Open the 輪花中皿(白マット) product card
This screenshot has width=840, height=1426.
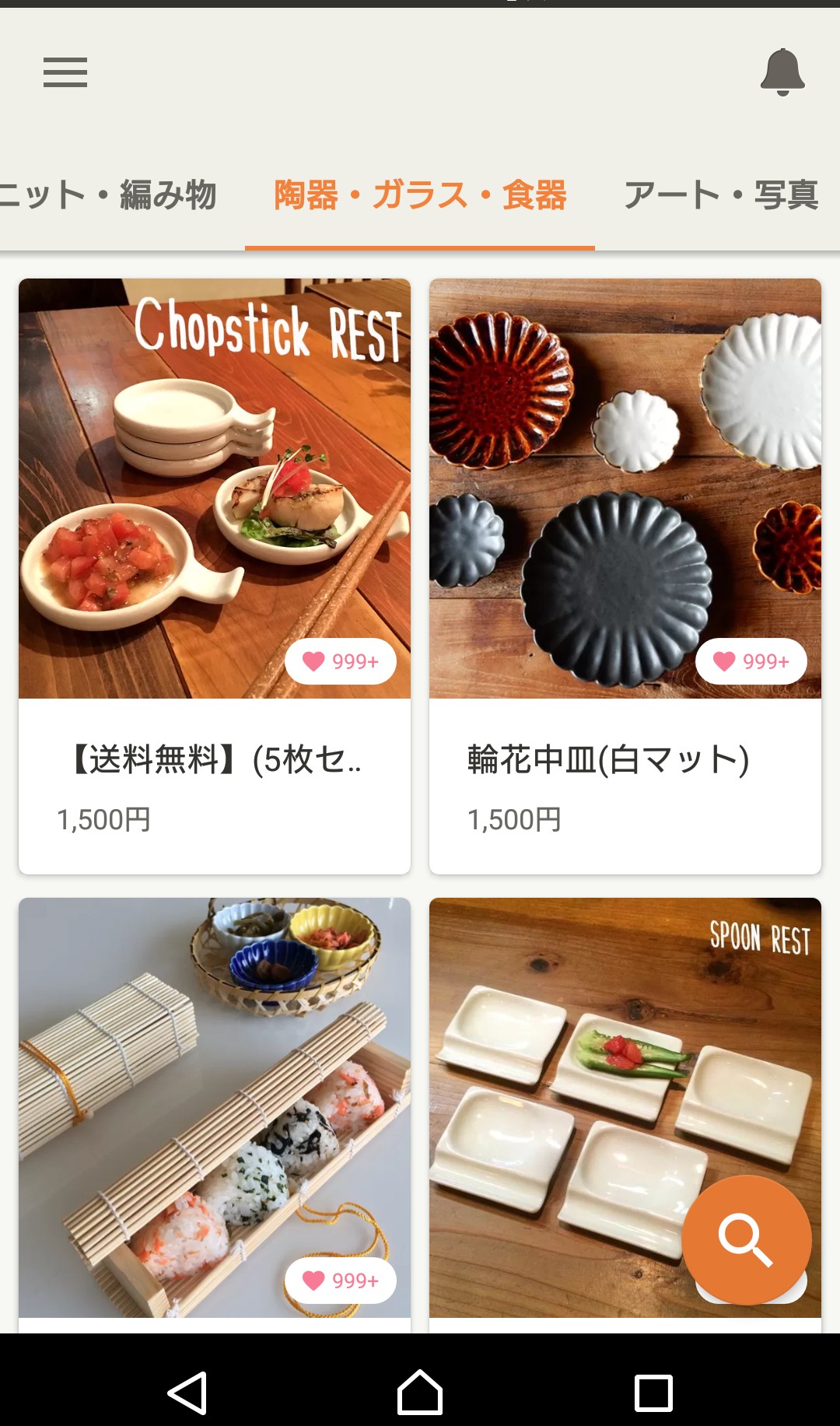coord(625,576)
